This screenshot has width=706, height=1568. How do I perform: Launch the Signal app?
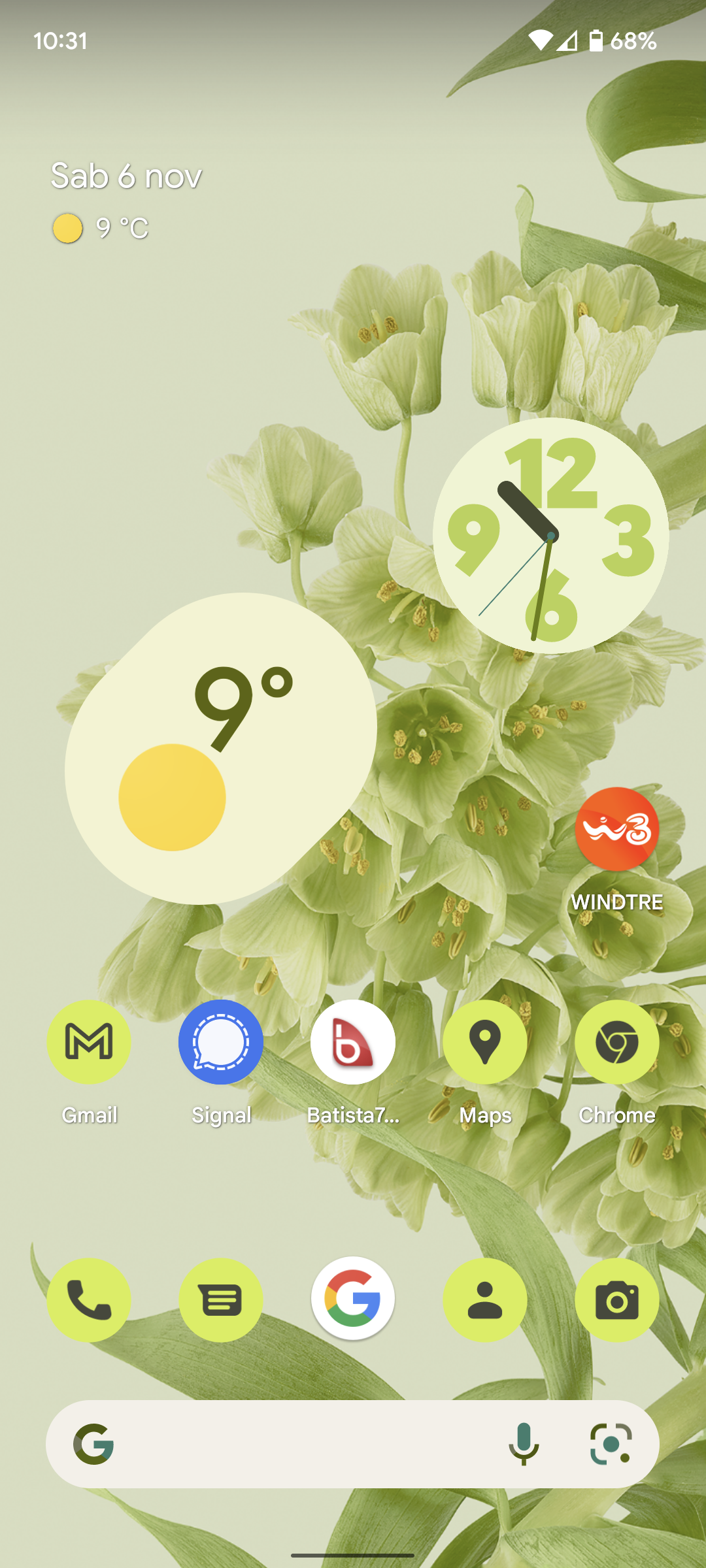(221, 1042)
